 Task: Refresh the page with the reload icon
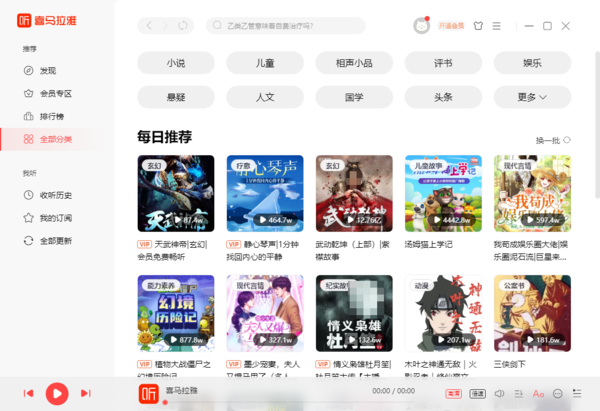181,26
